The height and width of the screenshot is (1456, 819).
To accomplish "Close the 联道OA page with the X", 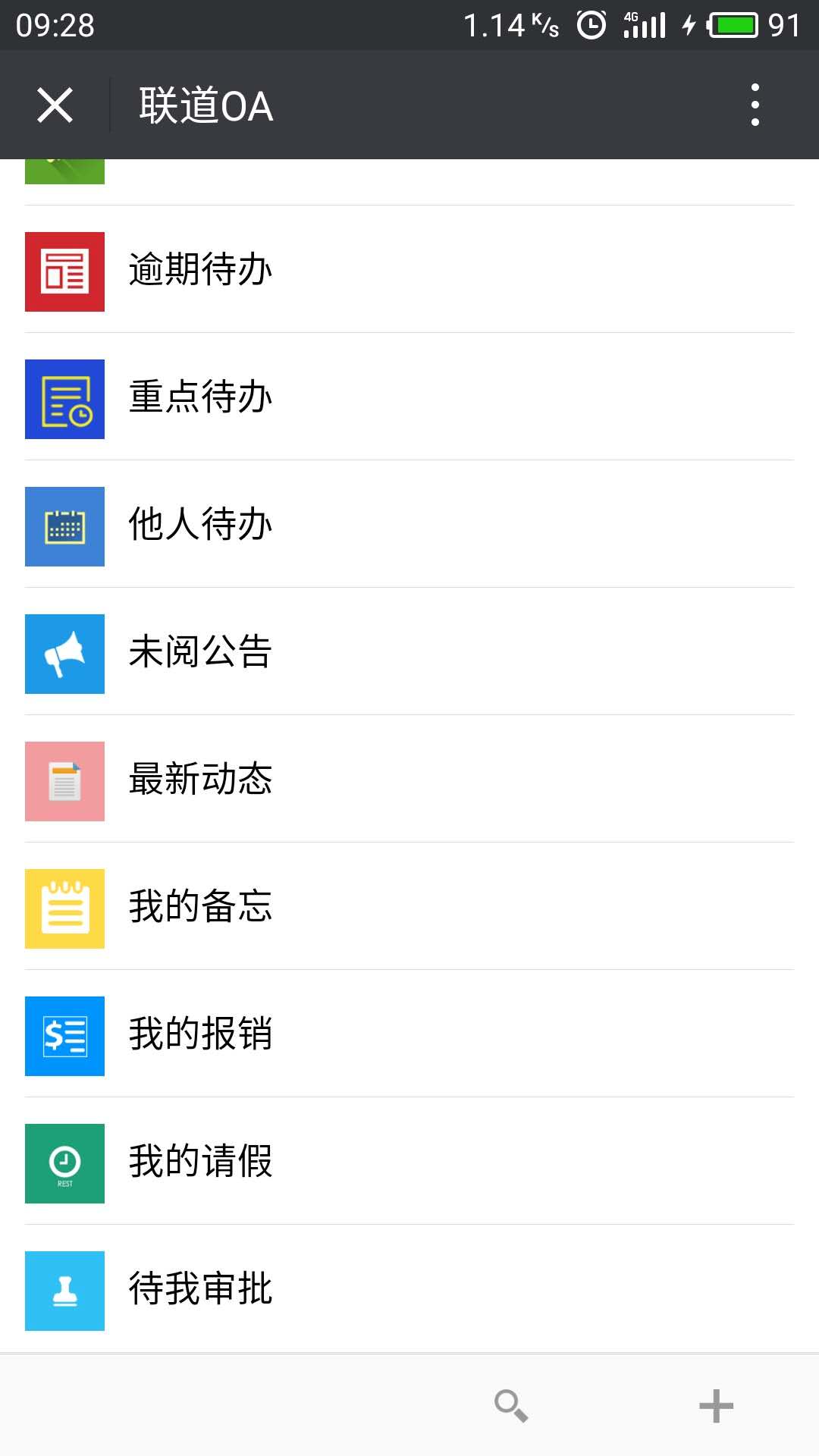I will tap(55, 106).
